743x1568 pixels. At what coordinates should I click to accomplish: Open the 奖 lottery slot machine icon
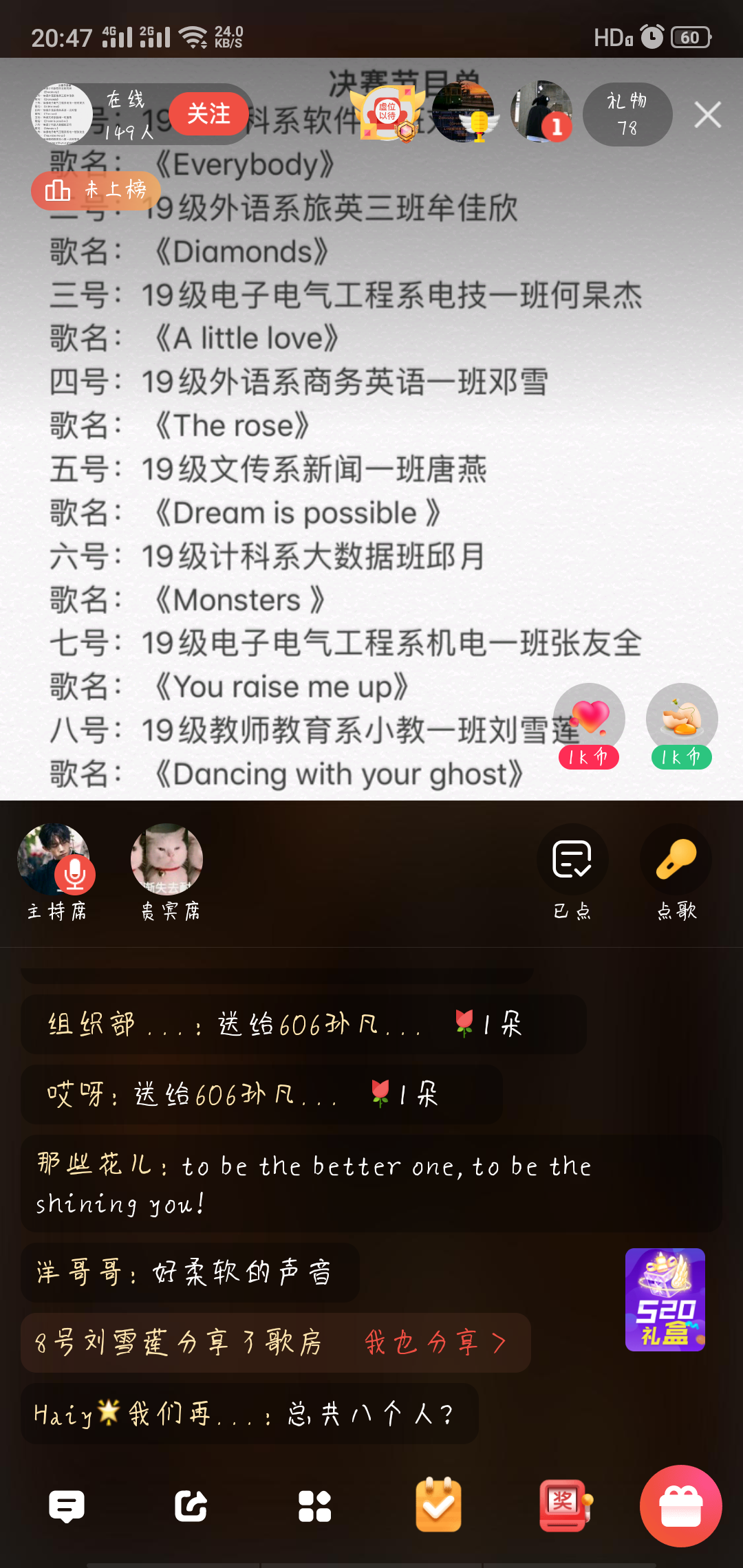(564, 1506)
